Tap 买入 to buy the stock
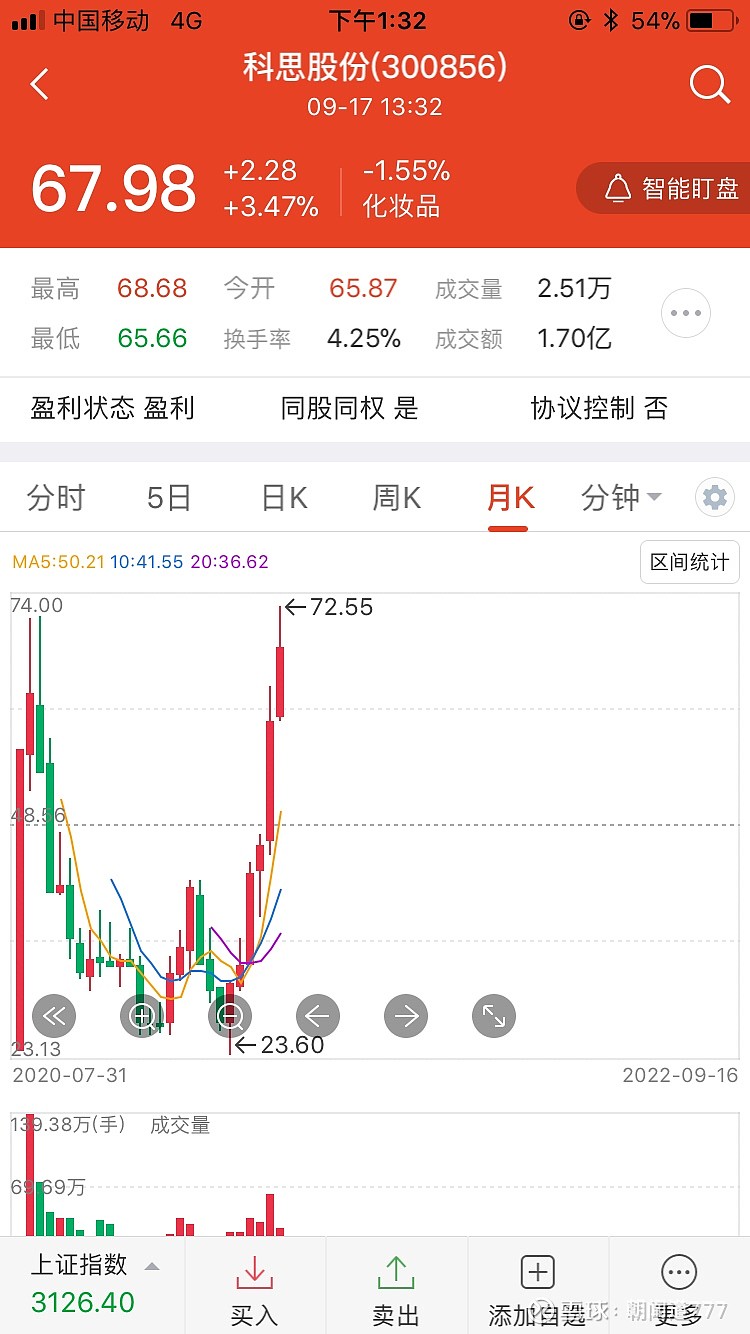The height and width of the screenshot is (1334, 750). pos(254,1290)
